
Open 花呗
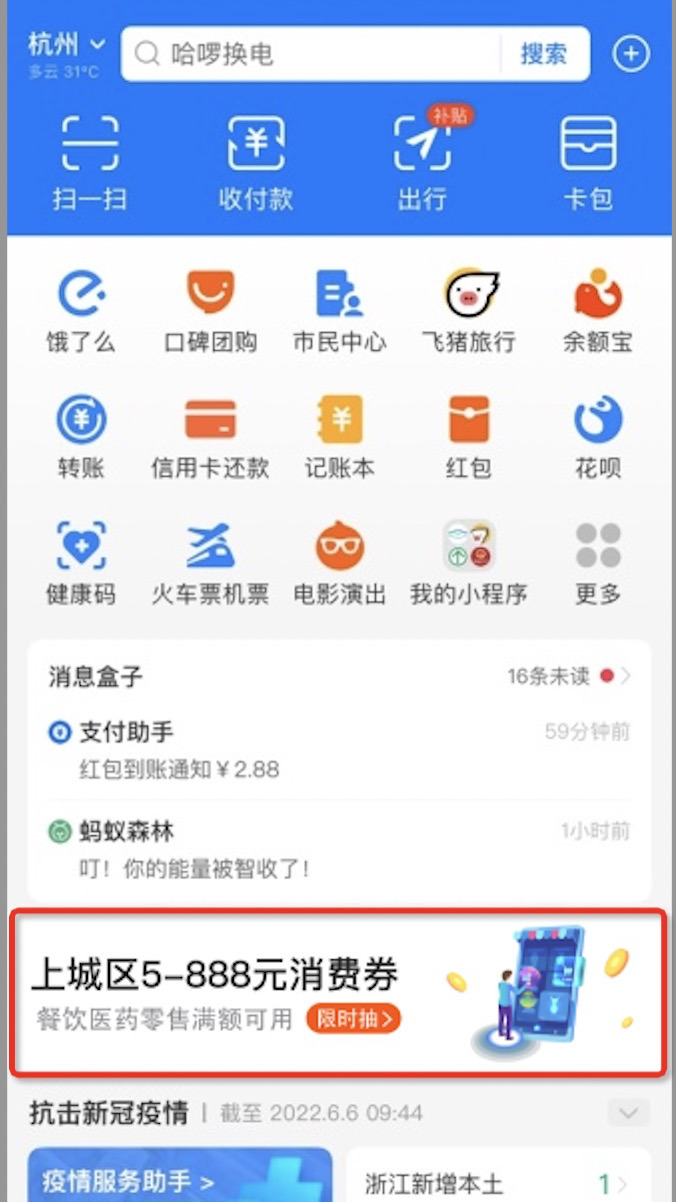point(598,437)
